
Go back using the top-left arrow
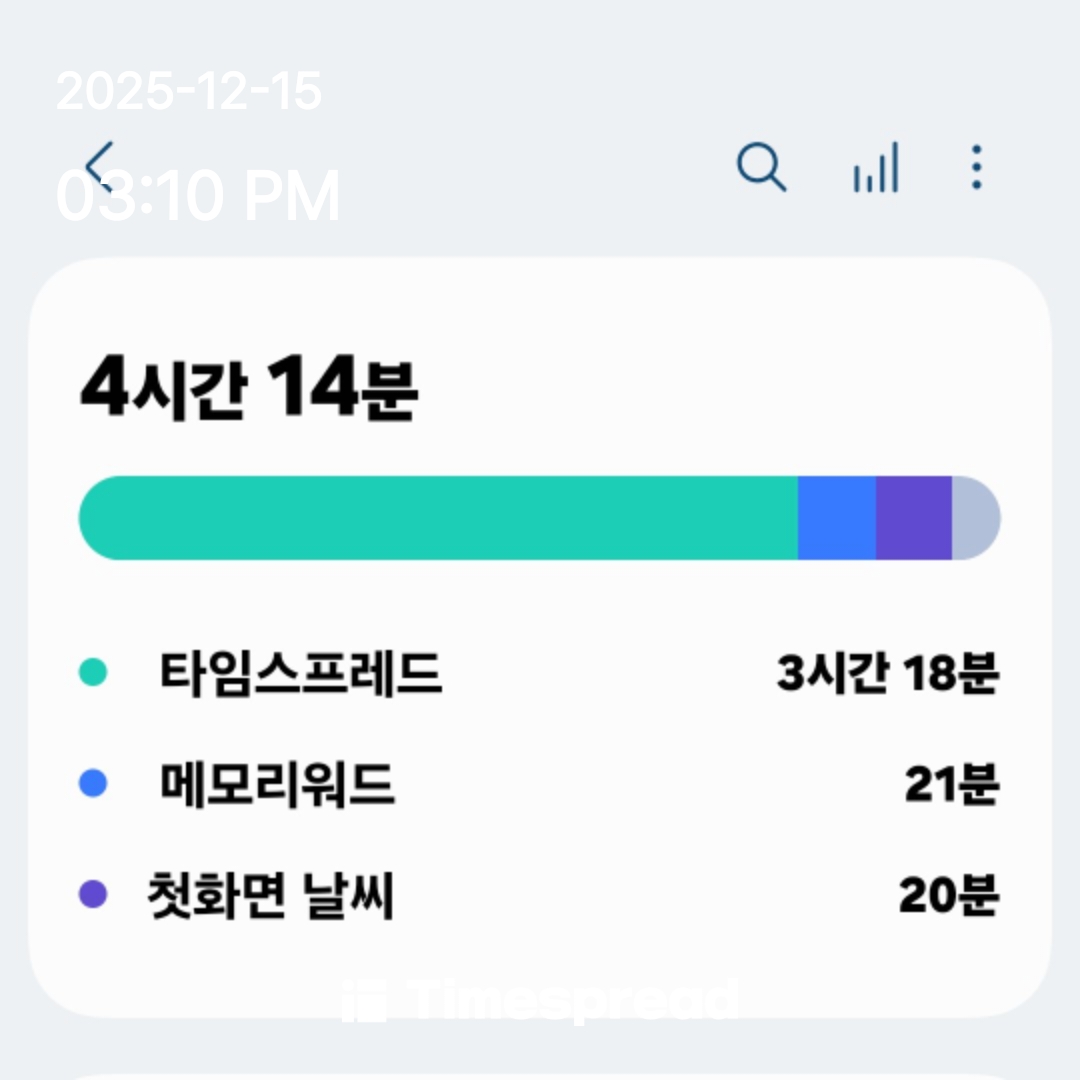coord(100,165)
